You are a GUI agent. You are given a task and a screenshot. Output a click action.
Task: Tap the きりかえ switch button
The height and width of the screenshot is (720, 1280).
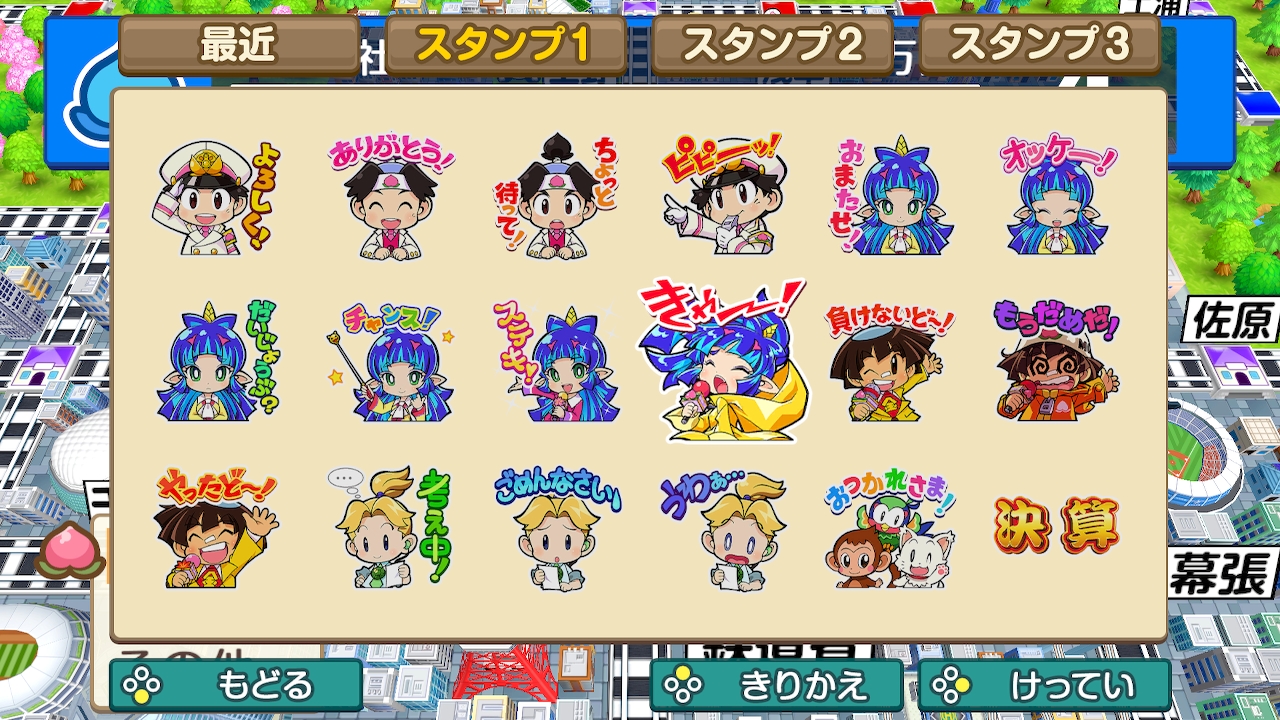(776, 686)
